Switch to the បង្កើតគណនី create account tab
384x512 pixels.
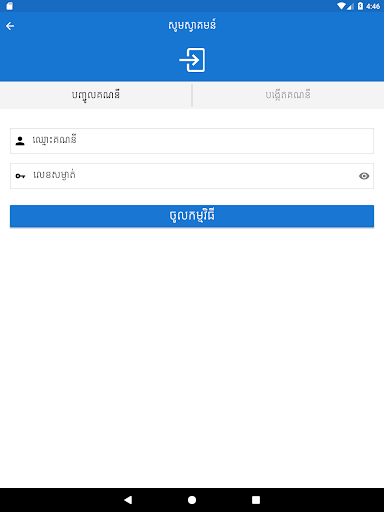tap(288, 95)
